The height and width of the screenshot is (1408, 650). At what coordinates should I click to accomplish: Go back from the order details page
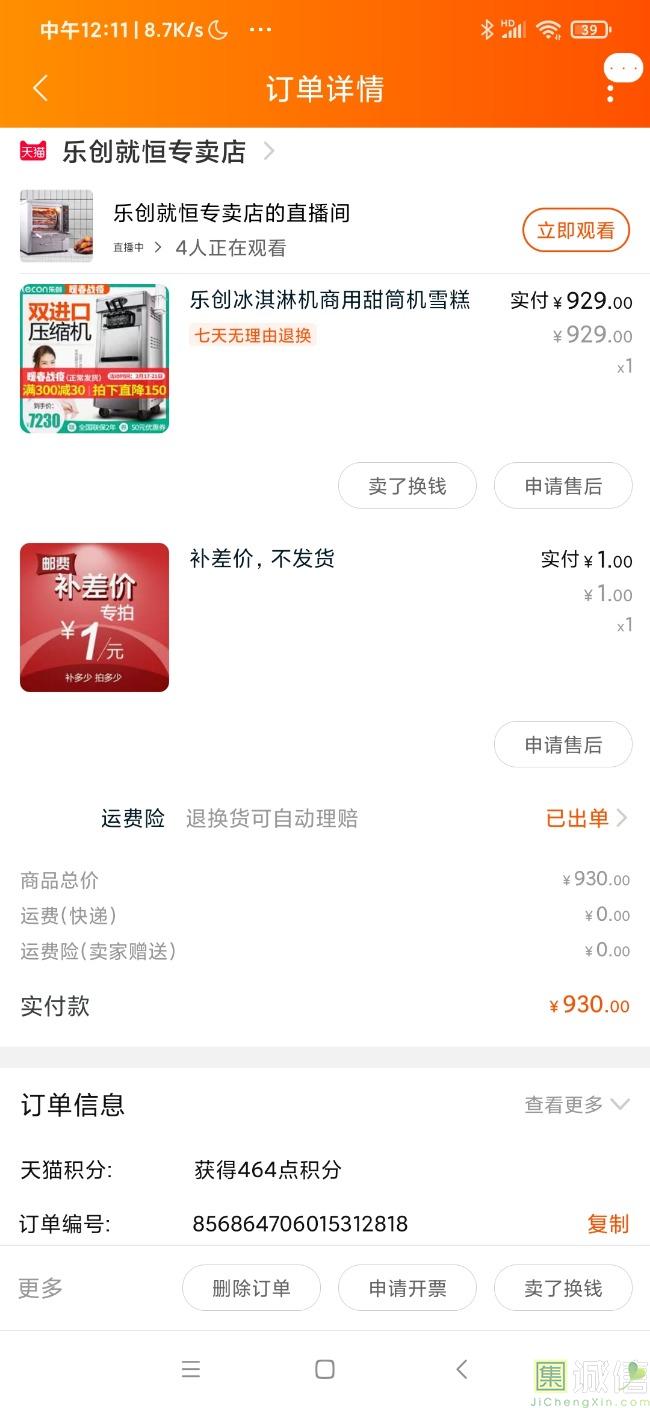40,88
